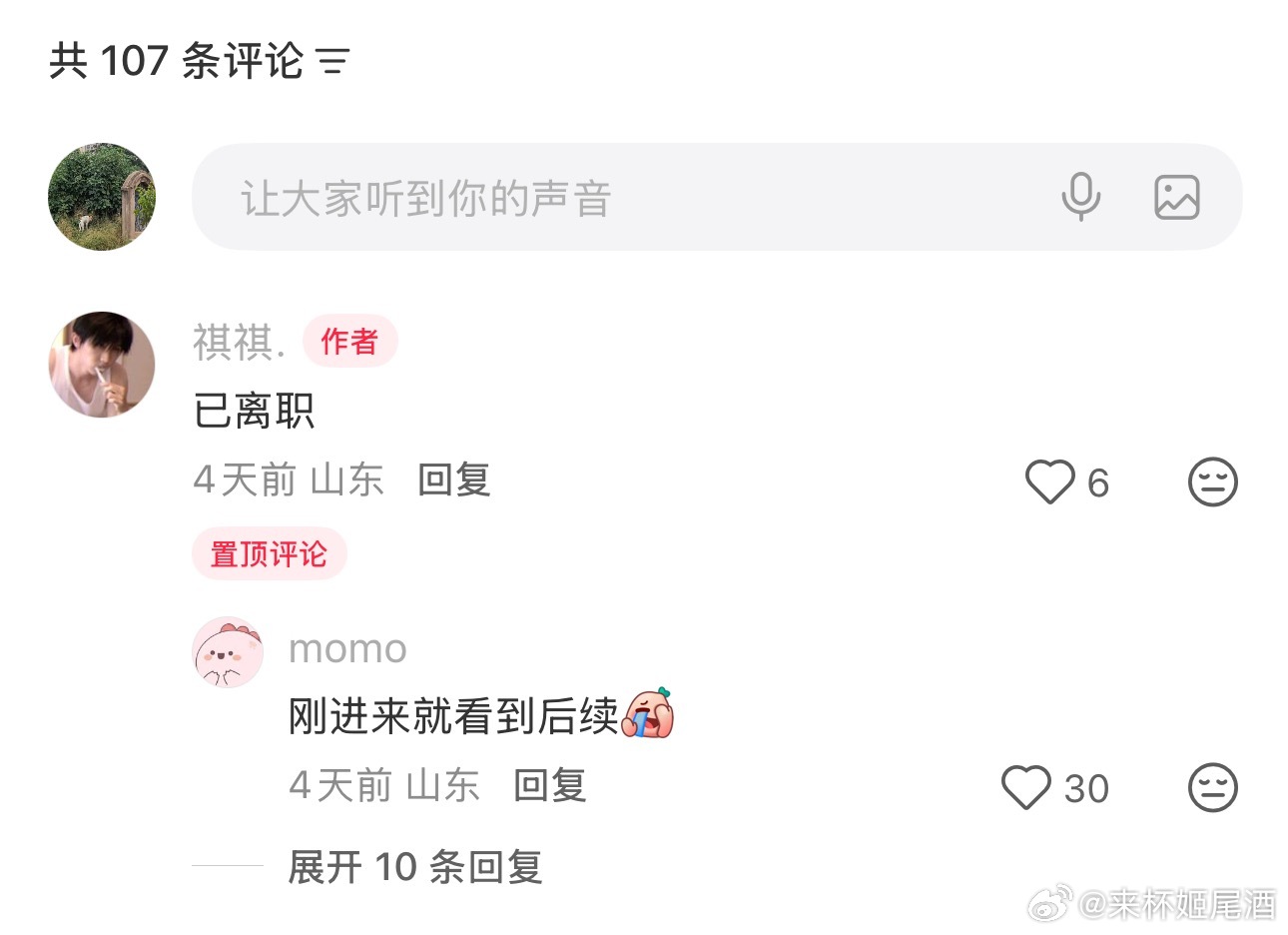Open the comment sort options icon
1288x935 pixels.
tap(333, 62)
